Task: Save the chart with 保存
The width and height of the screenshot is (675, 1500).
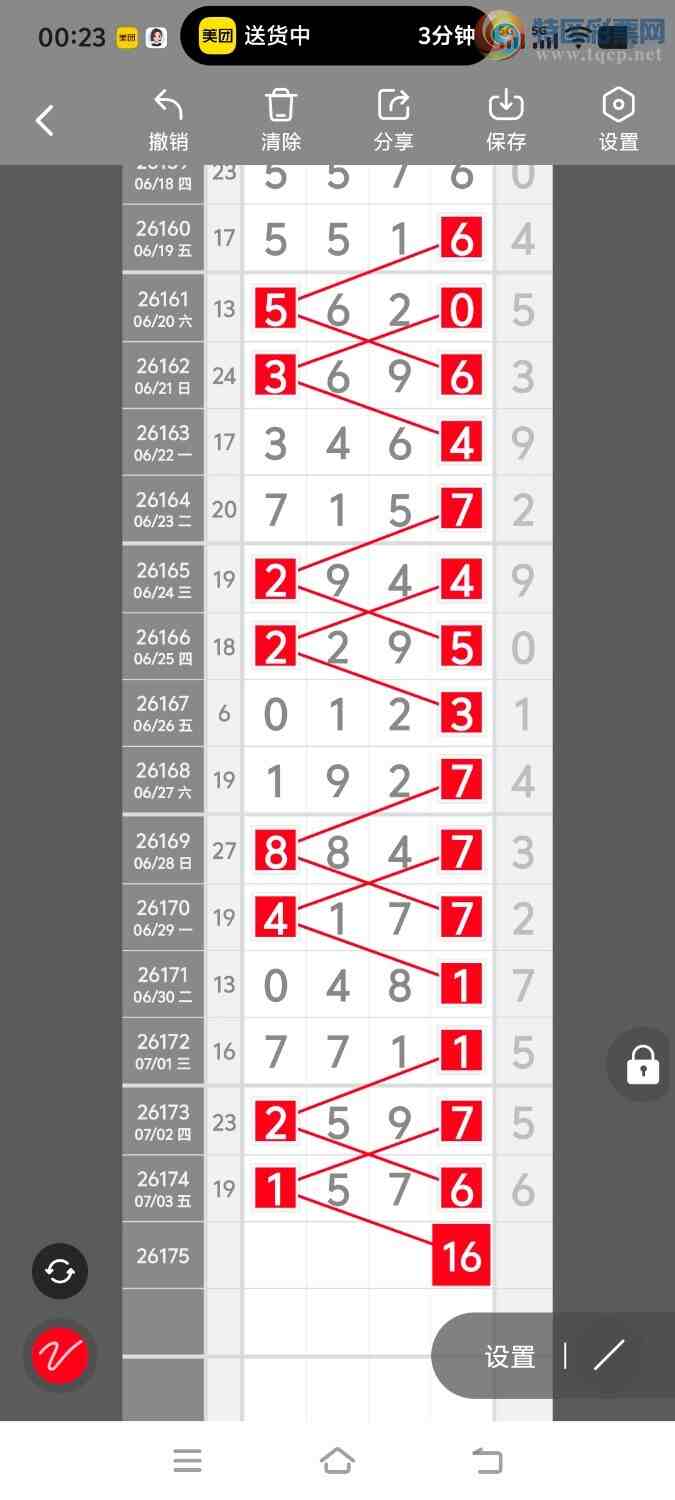Action: click(x=506, y=120)
